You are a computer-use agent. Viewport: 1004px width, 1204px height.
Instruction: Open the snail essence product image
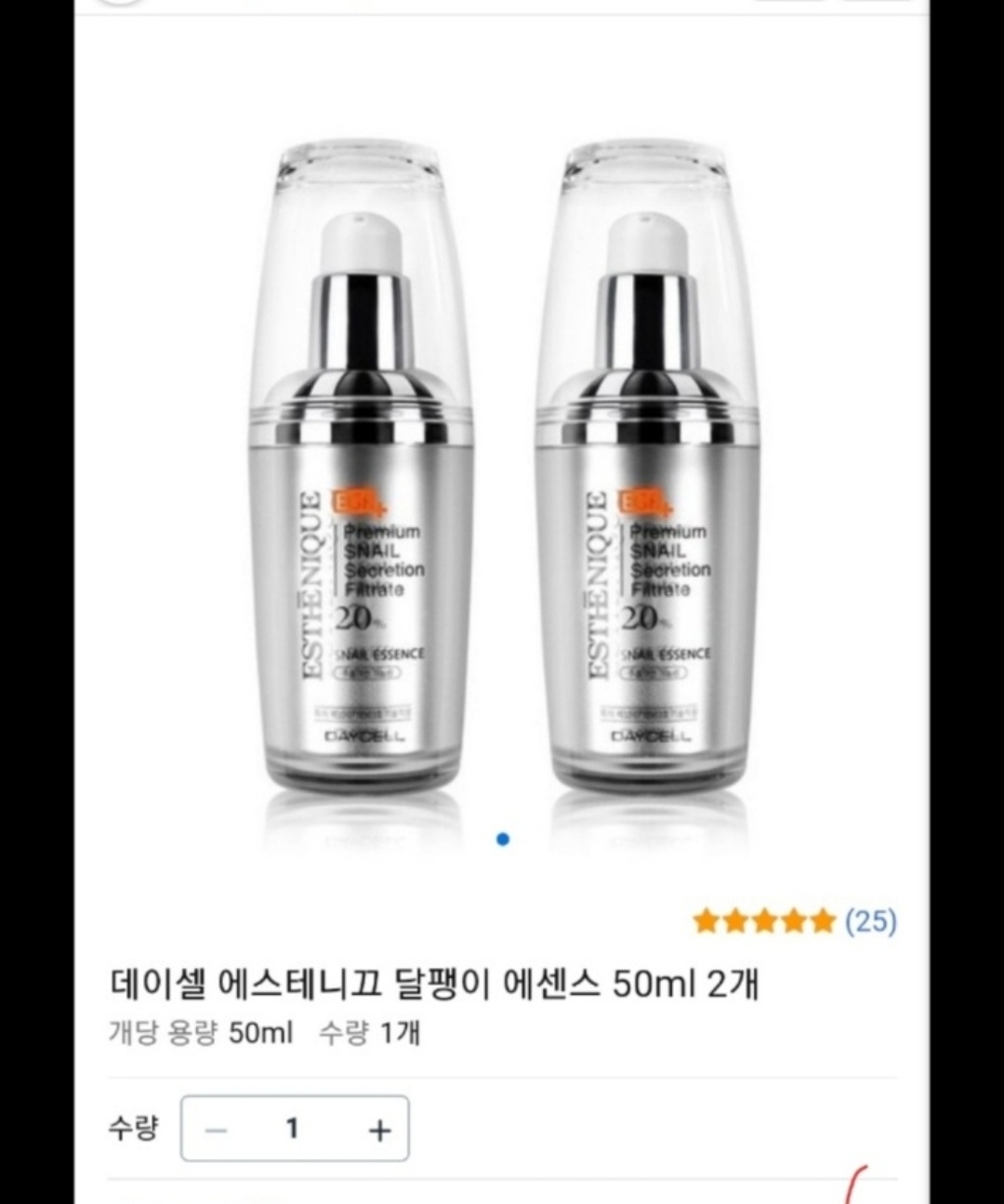502,483
